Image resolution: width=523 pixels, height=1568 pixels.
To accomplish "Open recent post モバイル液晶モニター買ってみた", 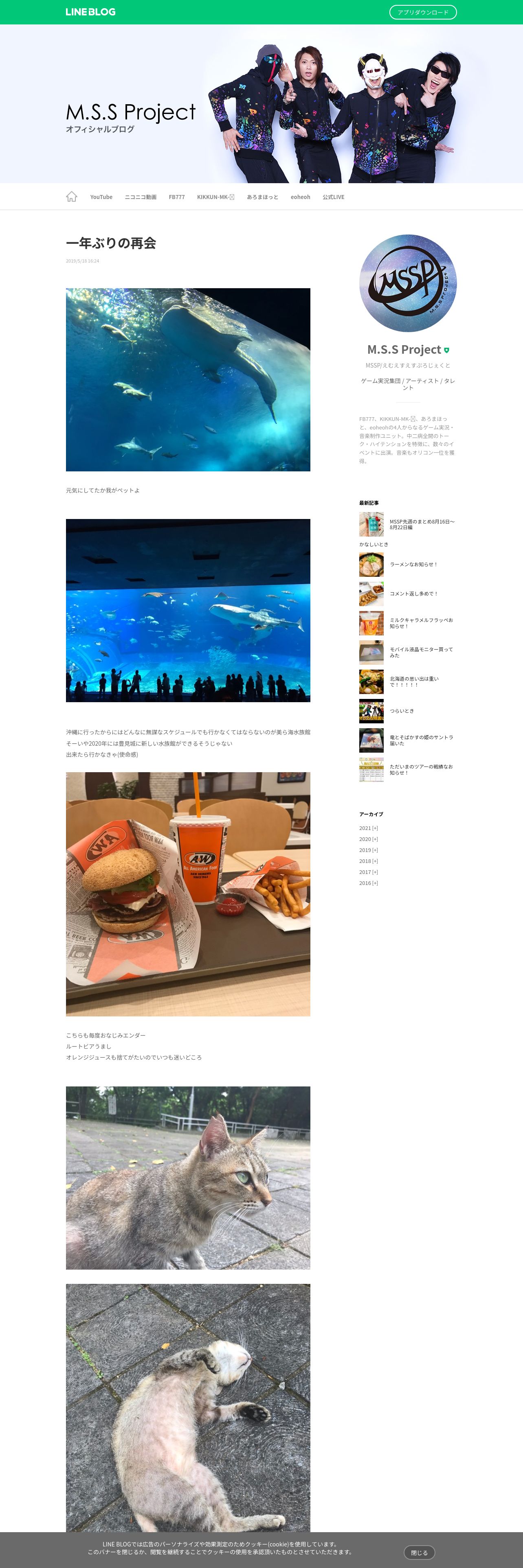I will 421,652.
